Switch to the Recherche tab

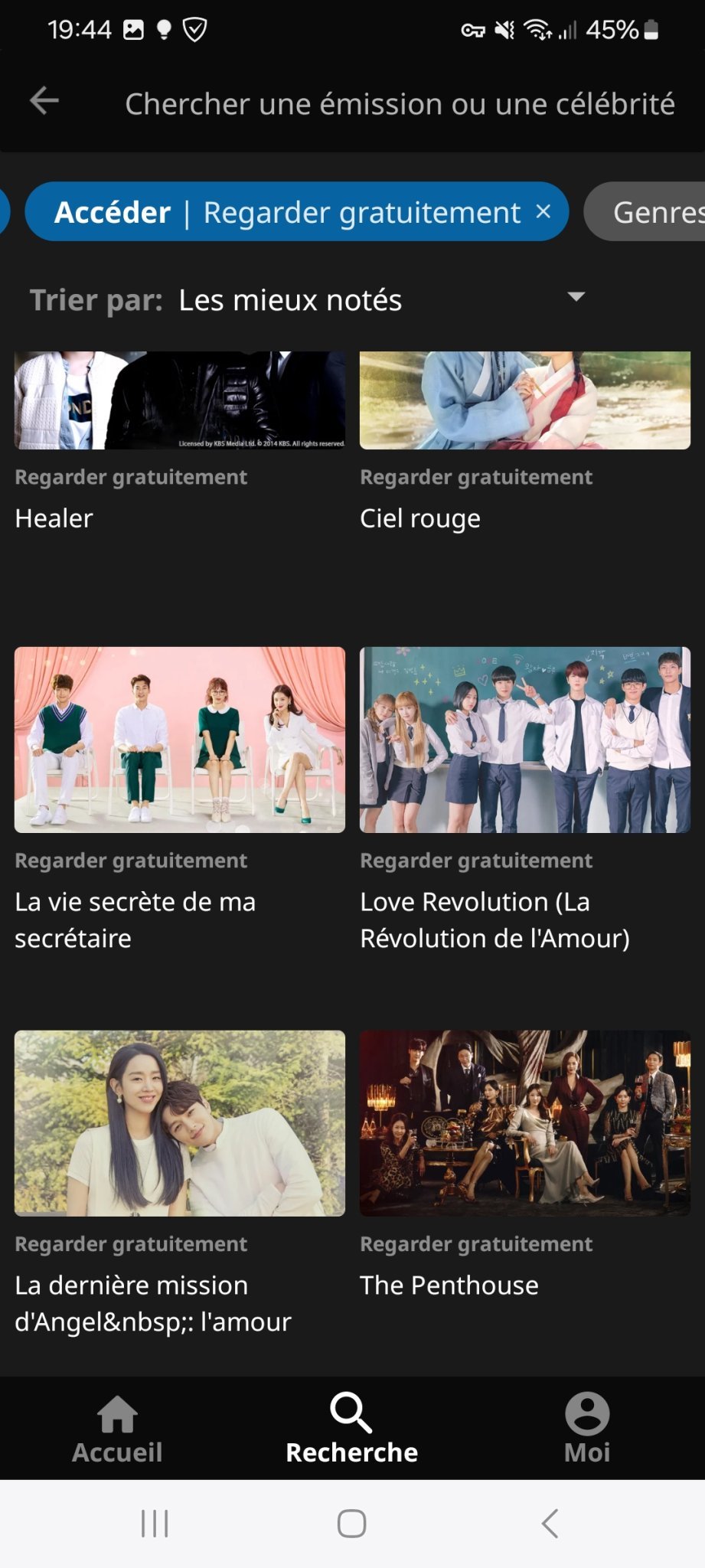click(351, 1429)
